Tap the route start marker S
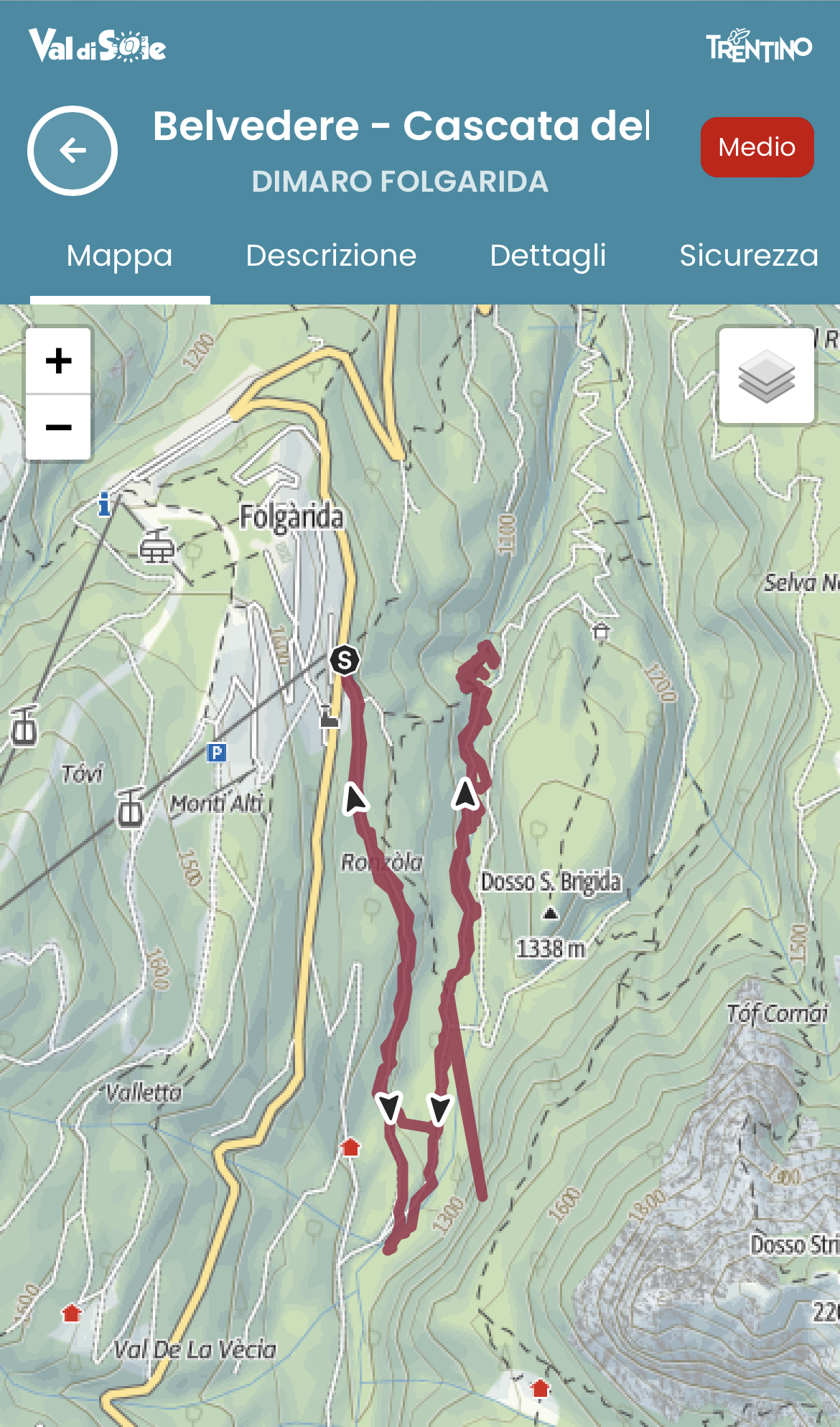840x1427 pixels. [x=345, y=659]
